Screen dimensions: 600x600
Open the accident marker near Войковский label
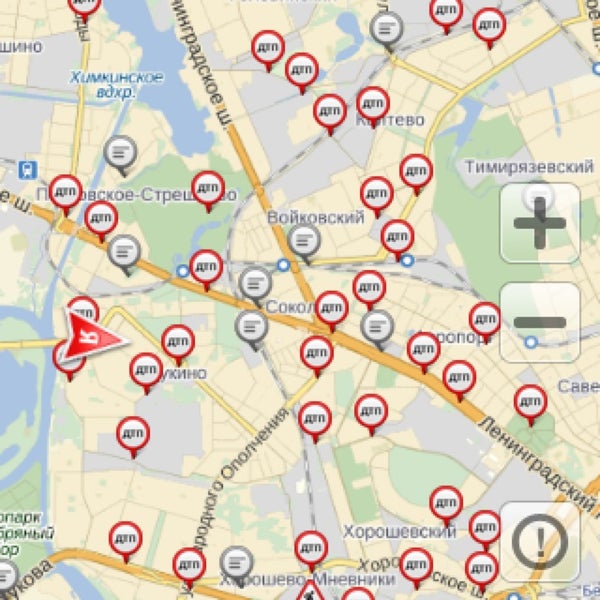tap(397, 236)
